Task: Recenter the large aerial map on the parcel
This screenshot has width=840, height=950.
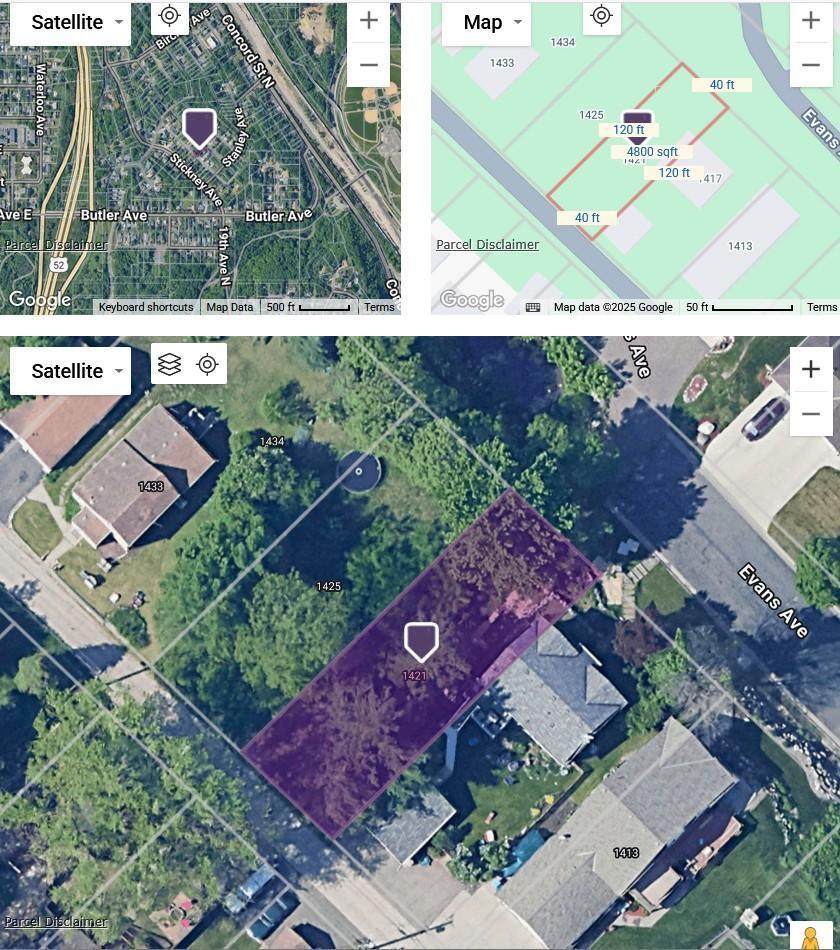Action: (207, 365)
